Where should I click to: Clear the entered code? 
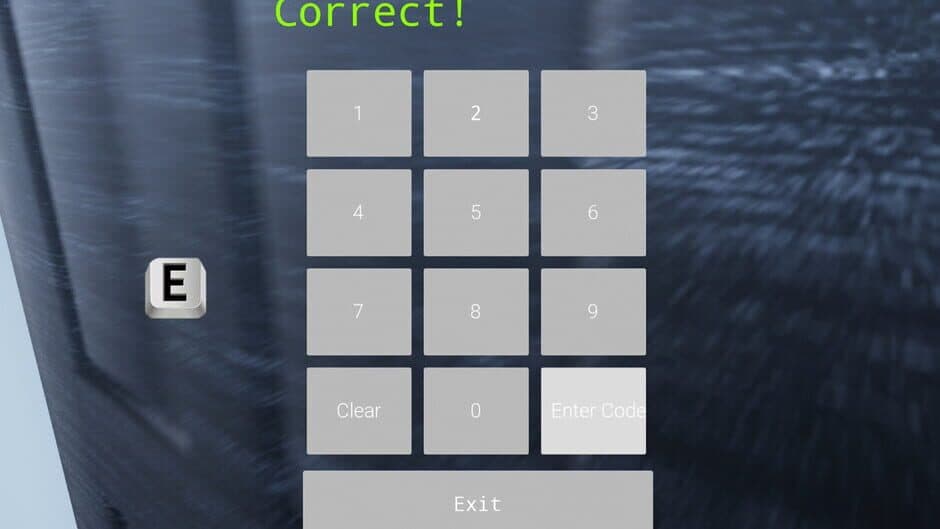tap(358, 410)
